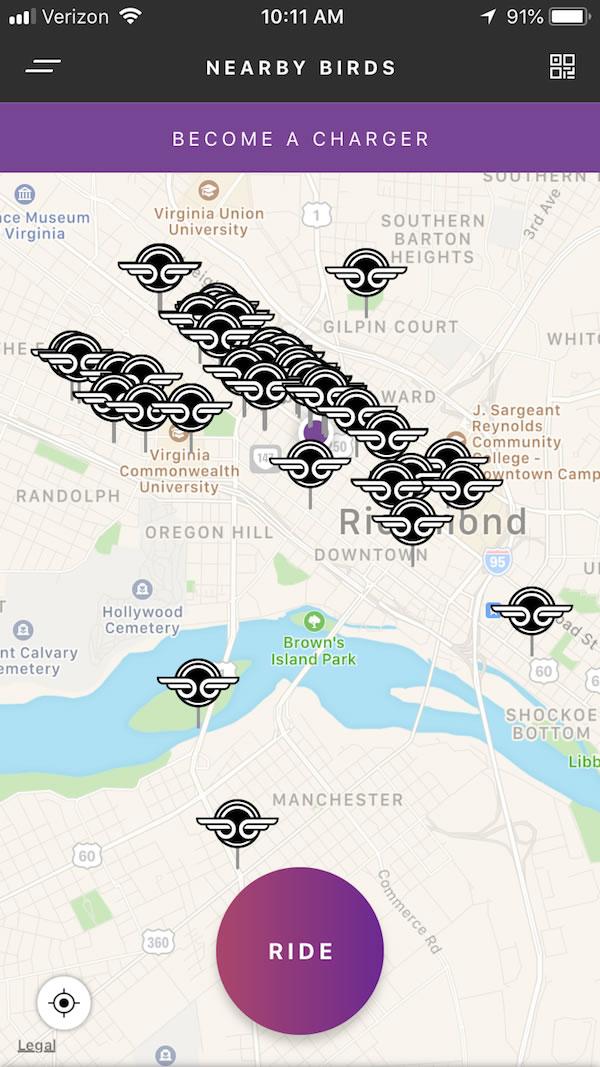The height and width of the screenshot is (1067, 600).
Task: Select the Bird scooter near Manchester
Action: (x=237, y=825)
